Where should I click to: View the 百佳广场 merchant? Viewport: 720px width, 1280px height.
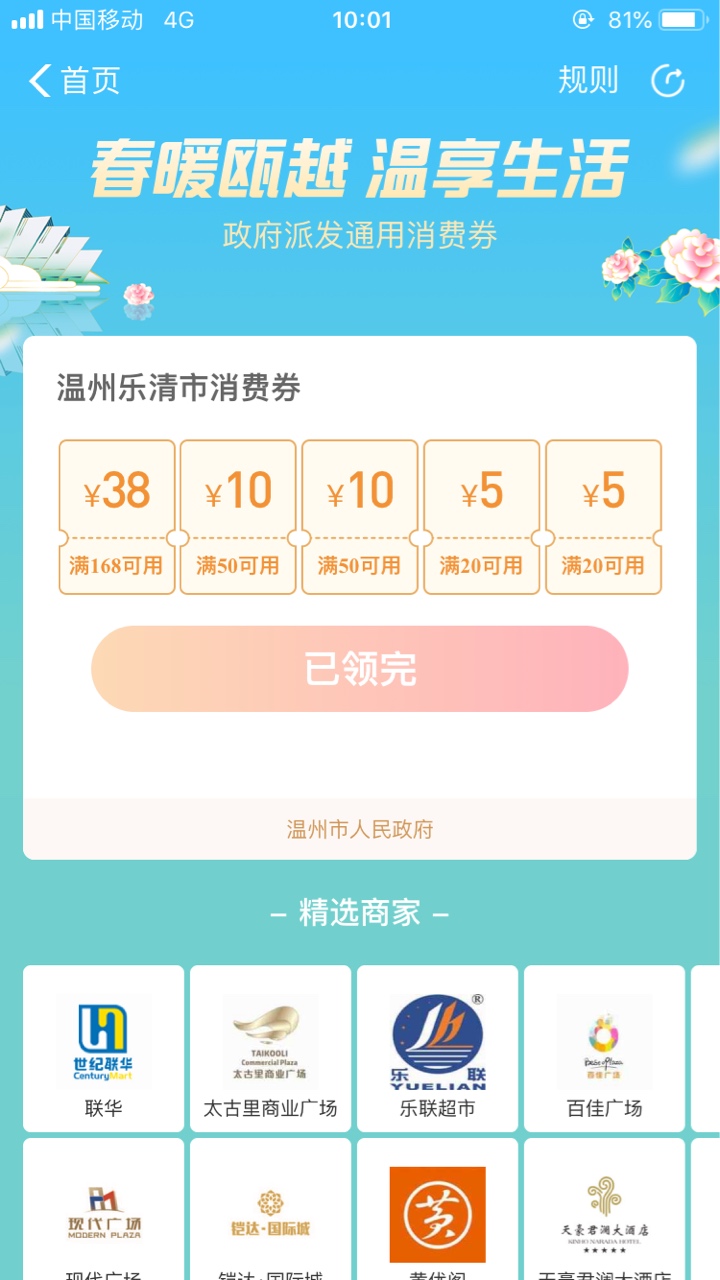click(604, 1048)
